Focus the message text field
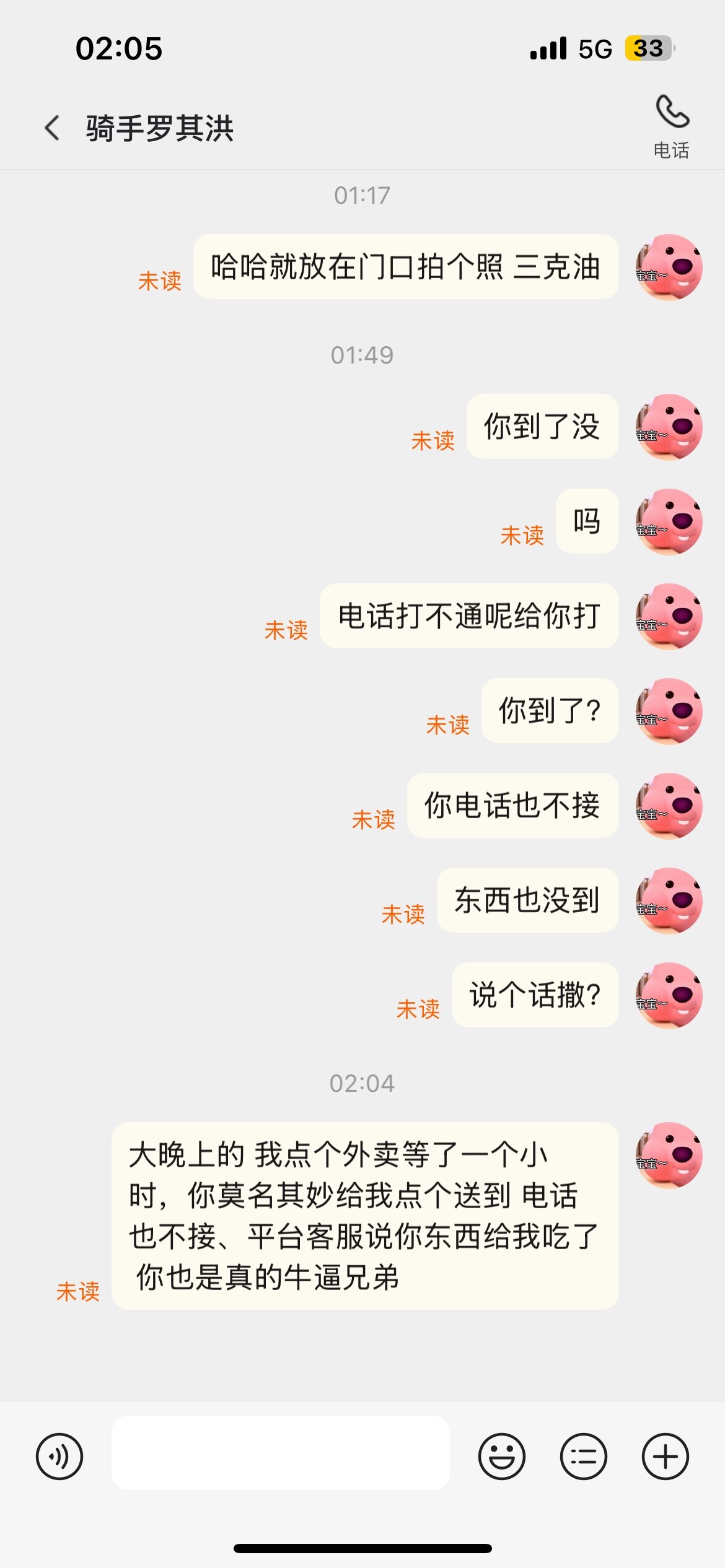Image resolution: width=725 pixels, height=1568 pixels. click(280, 1452)
